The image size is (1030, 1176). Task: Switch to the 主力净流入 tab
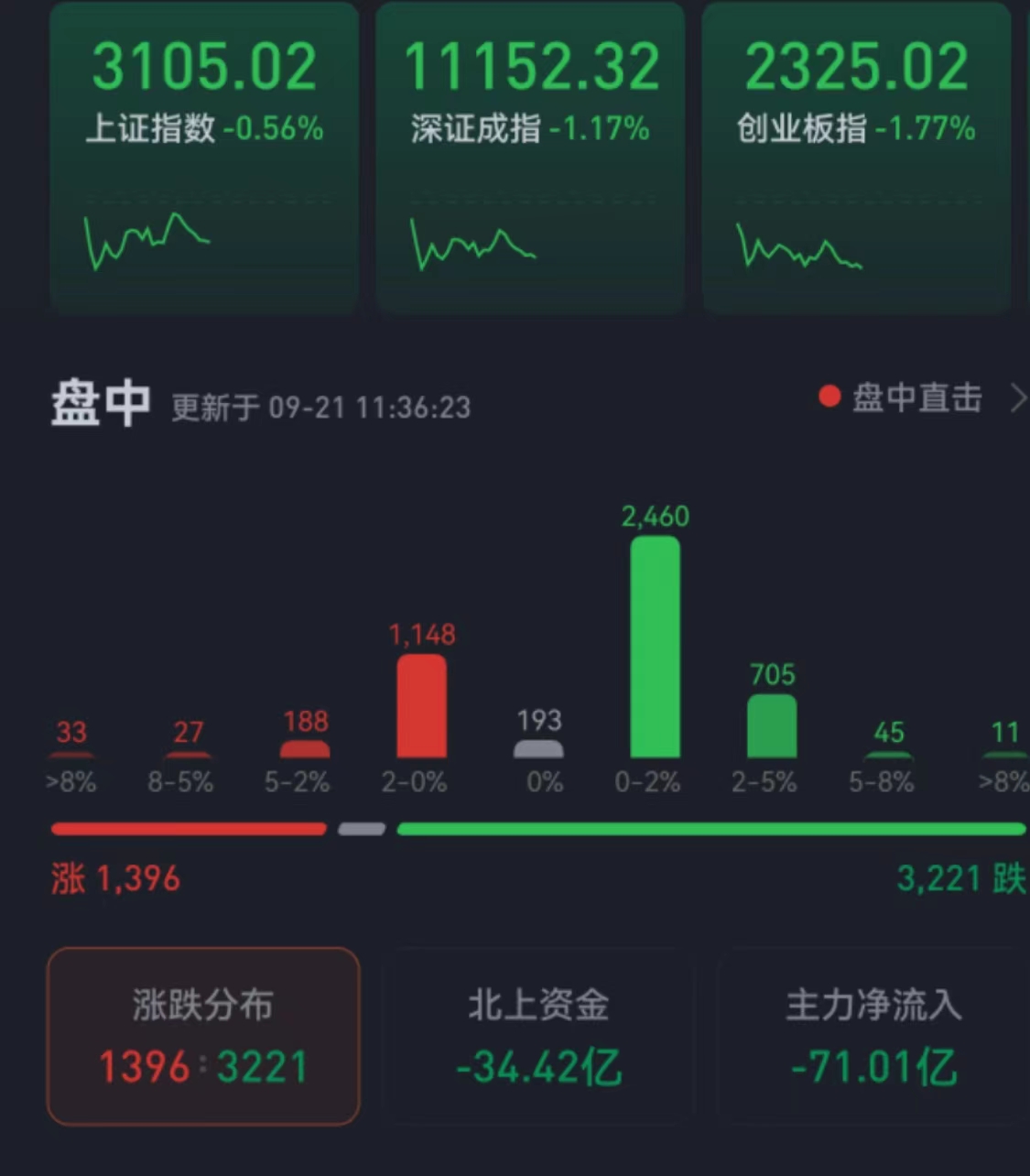click(x=873, y=1036)
